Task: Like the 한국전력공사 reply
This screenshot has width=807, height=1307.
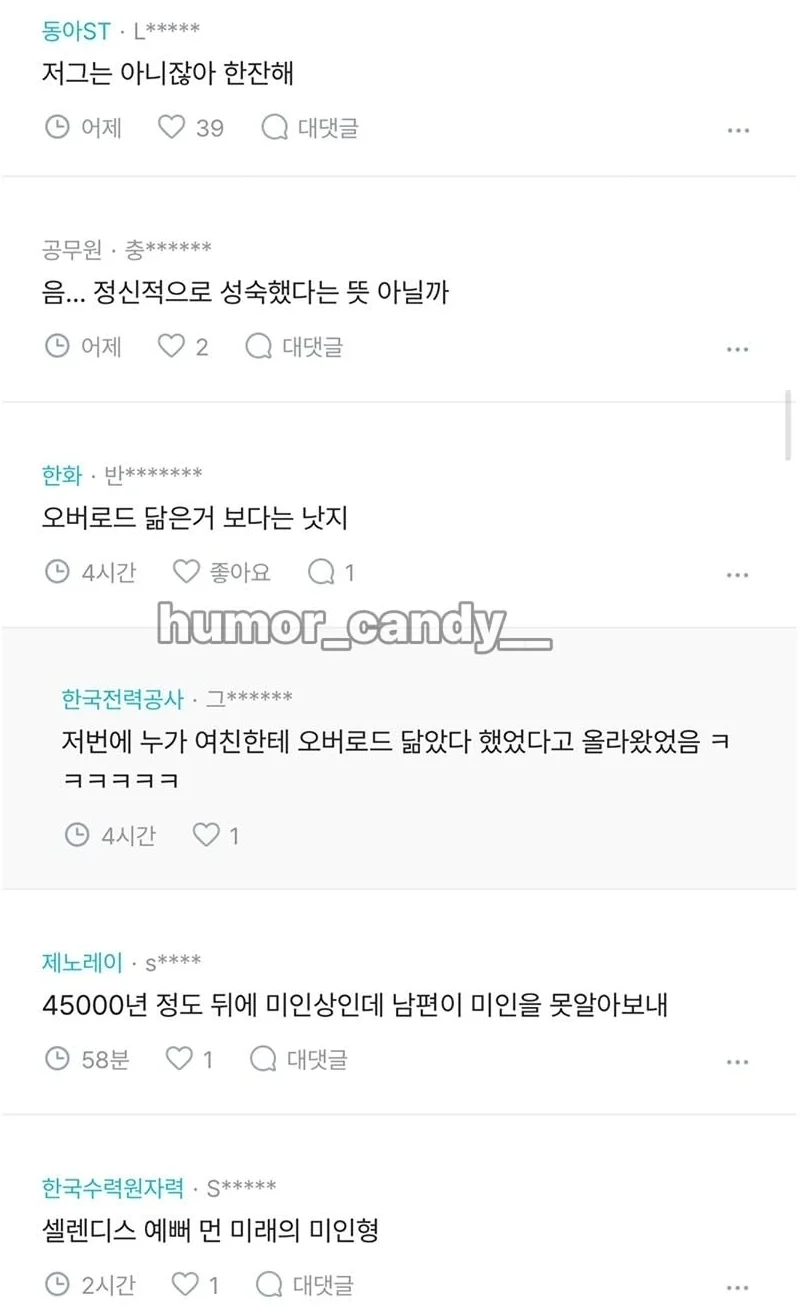Action: (216, 835)
